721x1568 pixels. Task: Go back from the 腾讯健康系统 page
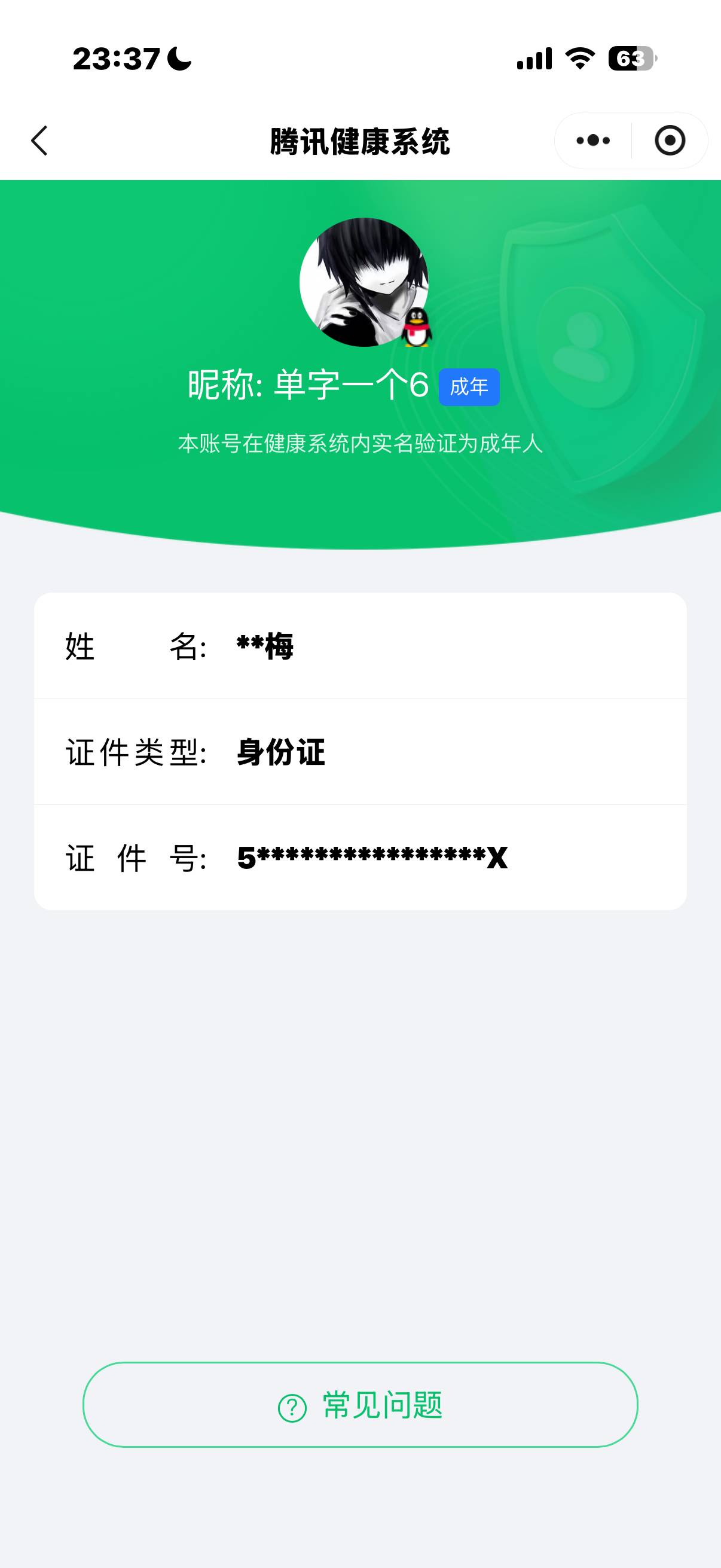39,141
